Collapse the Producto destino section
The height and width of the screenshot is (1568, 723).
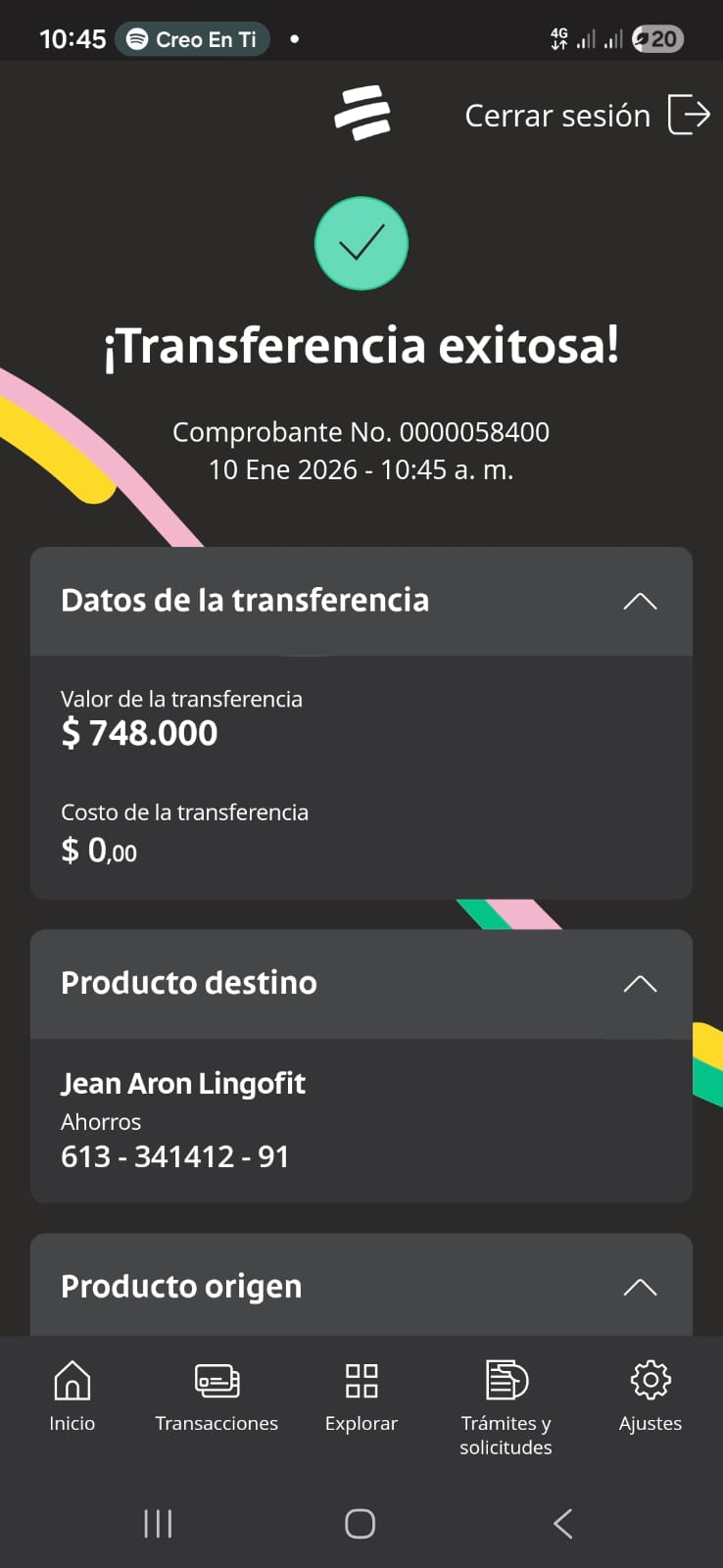click(x=640, y=983)
